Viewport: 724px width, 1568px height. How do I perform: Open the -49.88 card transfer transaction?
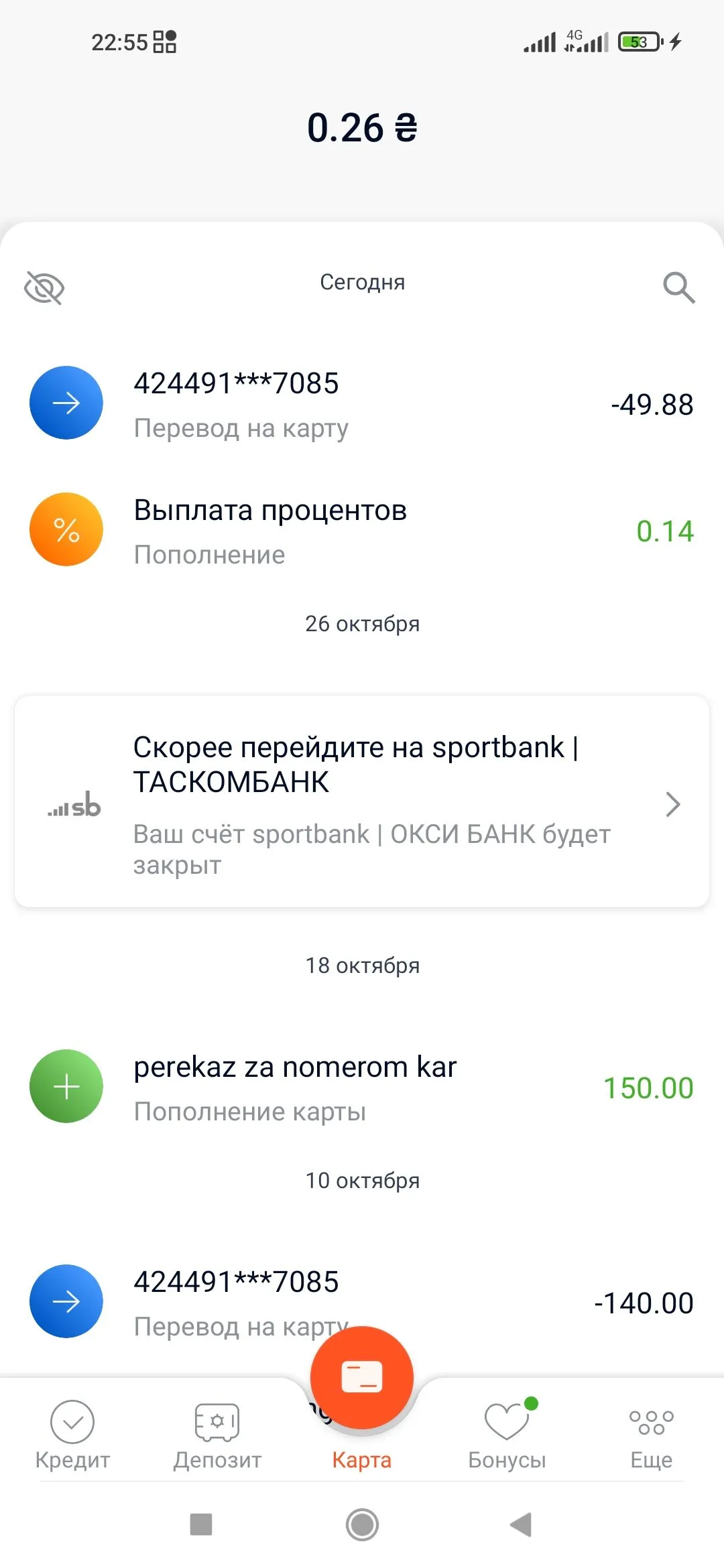(362, 403)
